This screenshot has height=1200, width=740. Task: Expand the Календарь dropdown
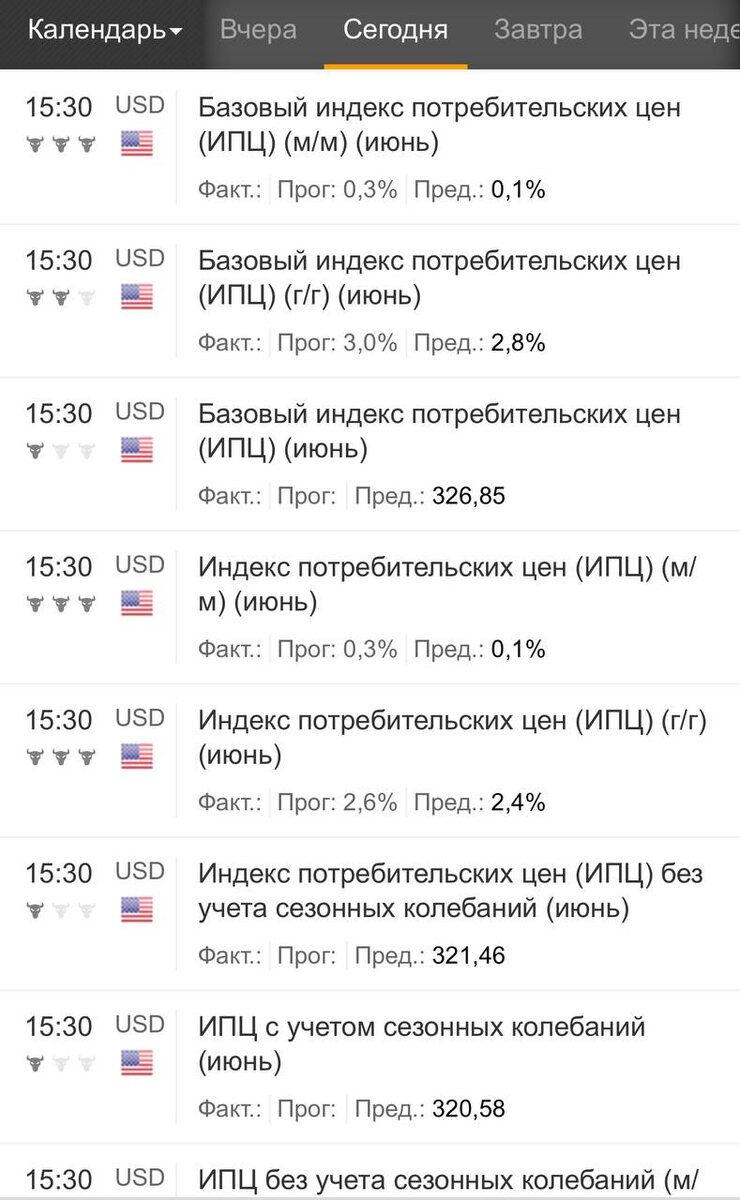pyautogui.click(x=105, y=30)
